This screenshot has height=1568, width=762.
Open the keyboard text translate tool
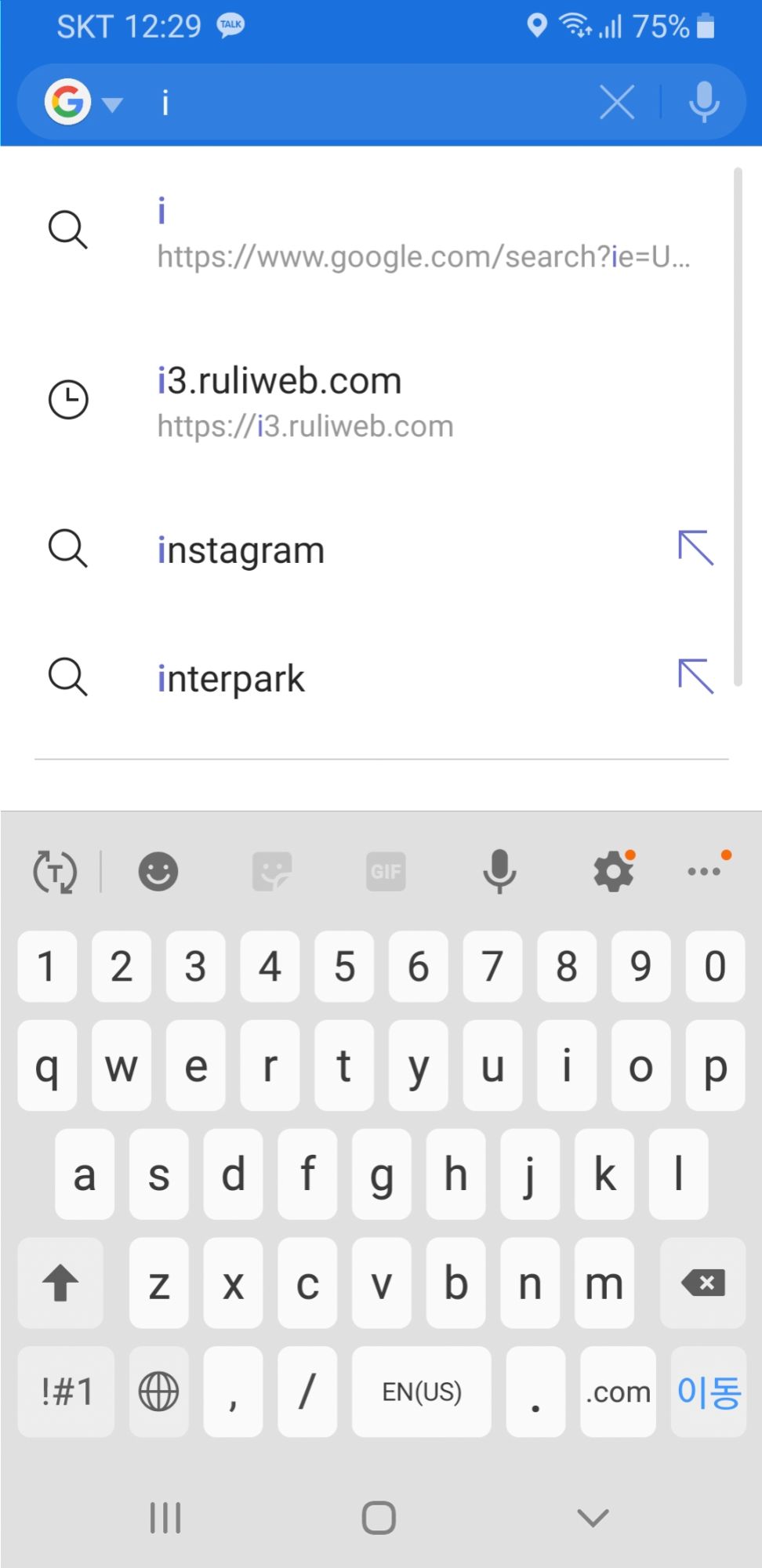(x=54, y=872)
